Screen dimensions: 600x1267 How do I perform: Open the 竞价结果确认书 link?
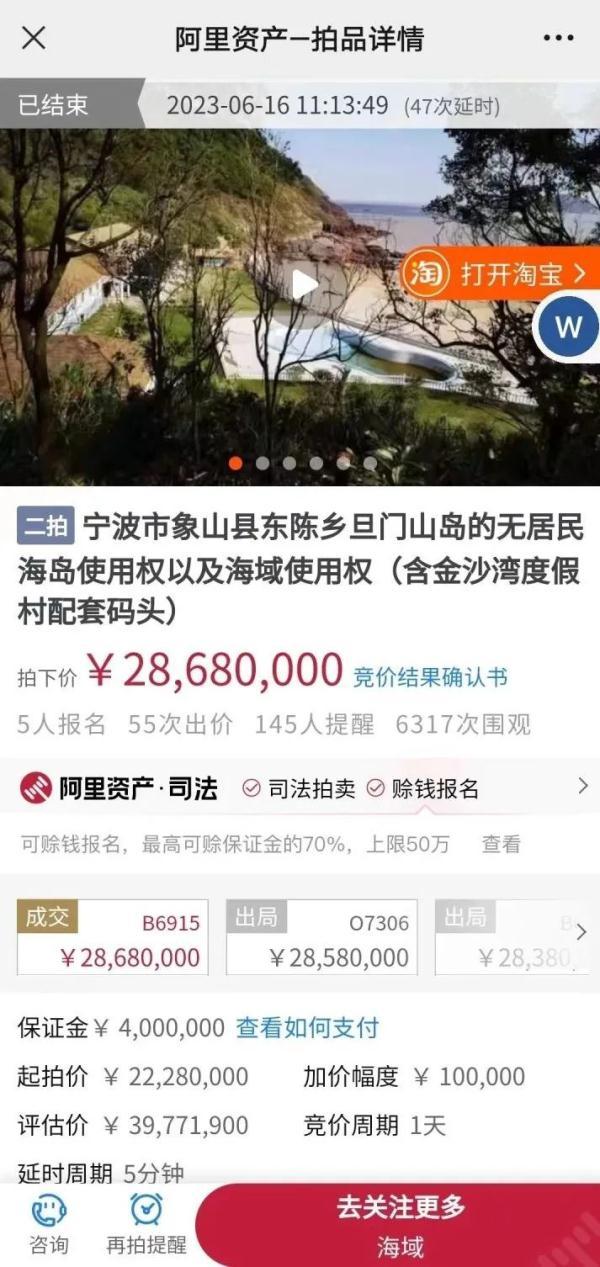click(x=430, y=677)
